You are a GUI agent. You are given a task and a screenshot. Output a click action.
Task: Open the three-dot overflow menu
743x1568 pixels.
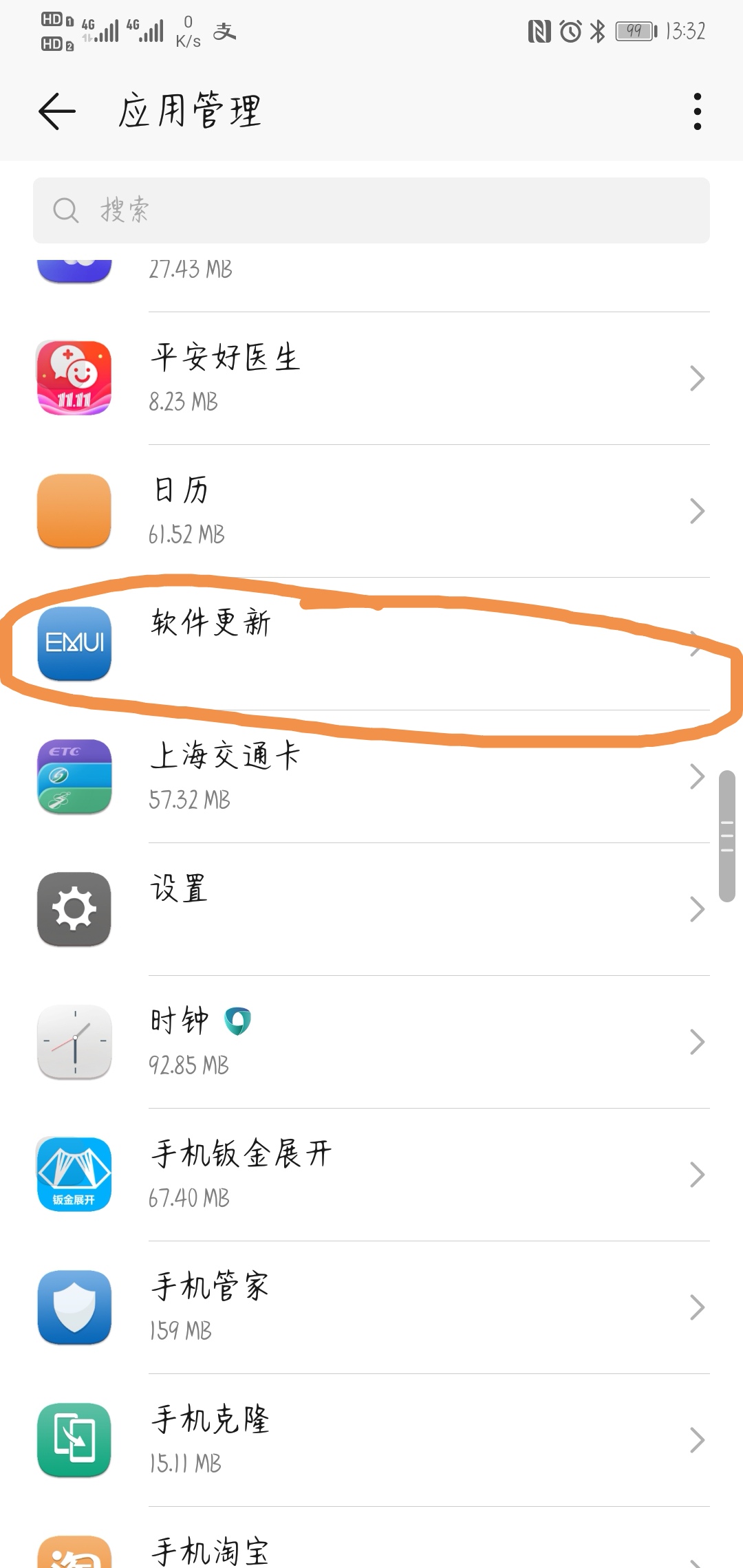click(698, 111)
